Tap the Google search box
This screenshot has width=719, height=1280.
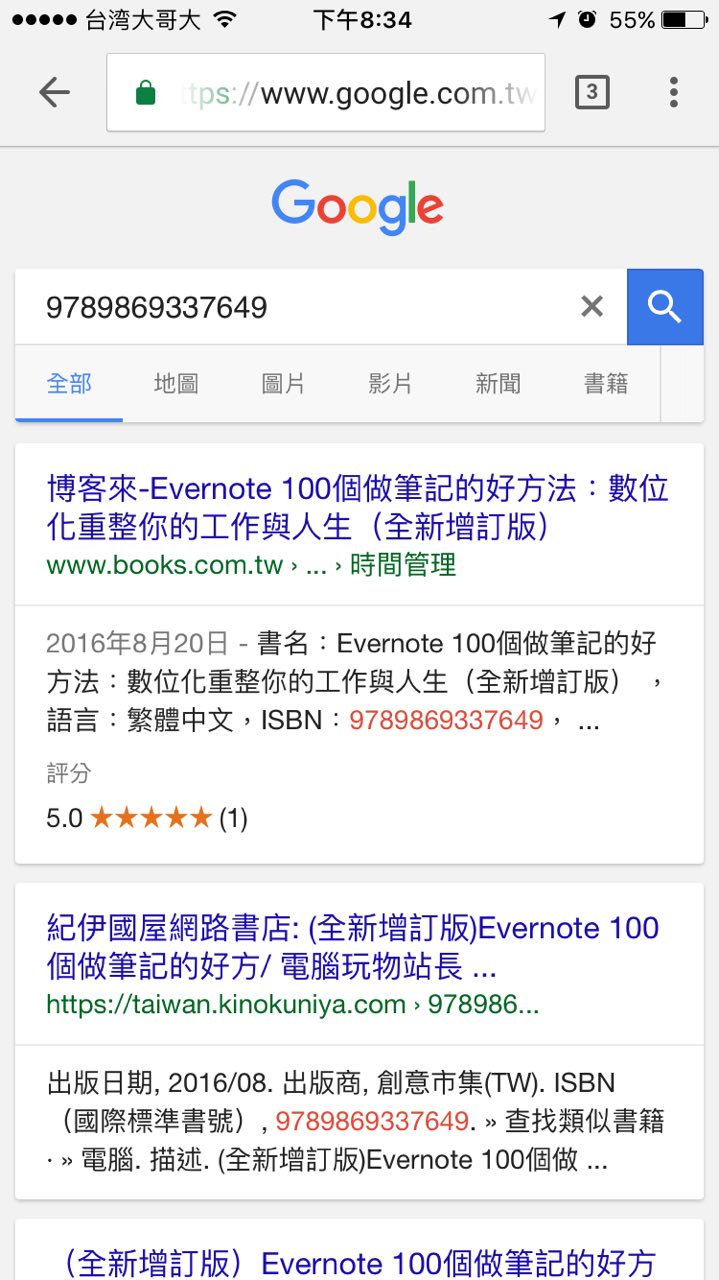click(x=300, y=307)
